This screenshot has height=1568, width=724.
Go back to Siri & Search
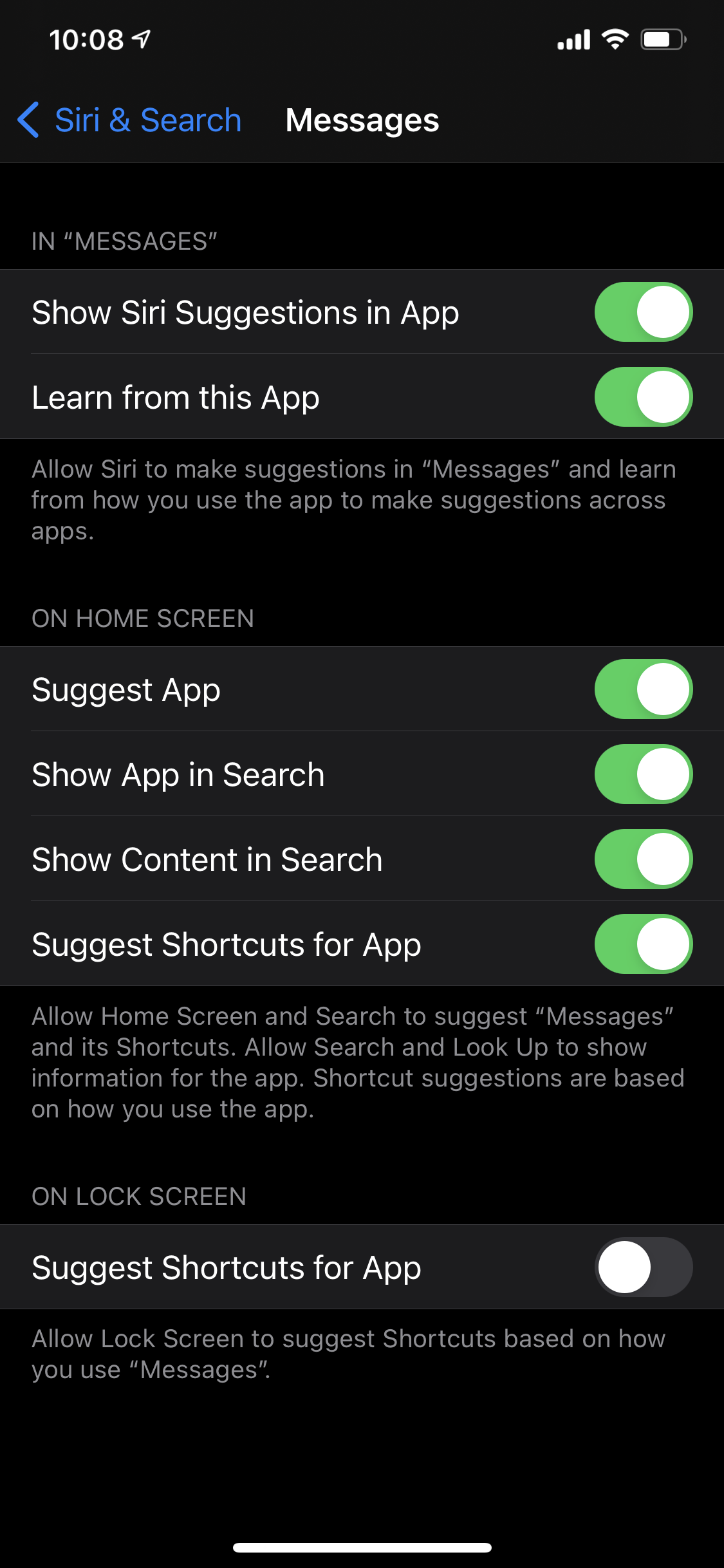click(129, 120)
